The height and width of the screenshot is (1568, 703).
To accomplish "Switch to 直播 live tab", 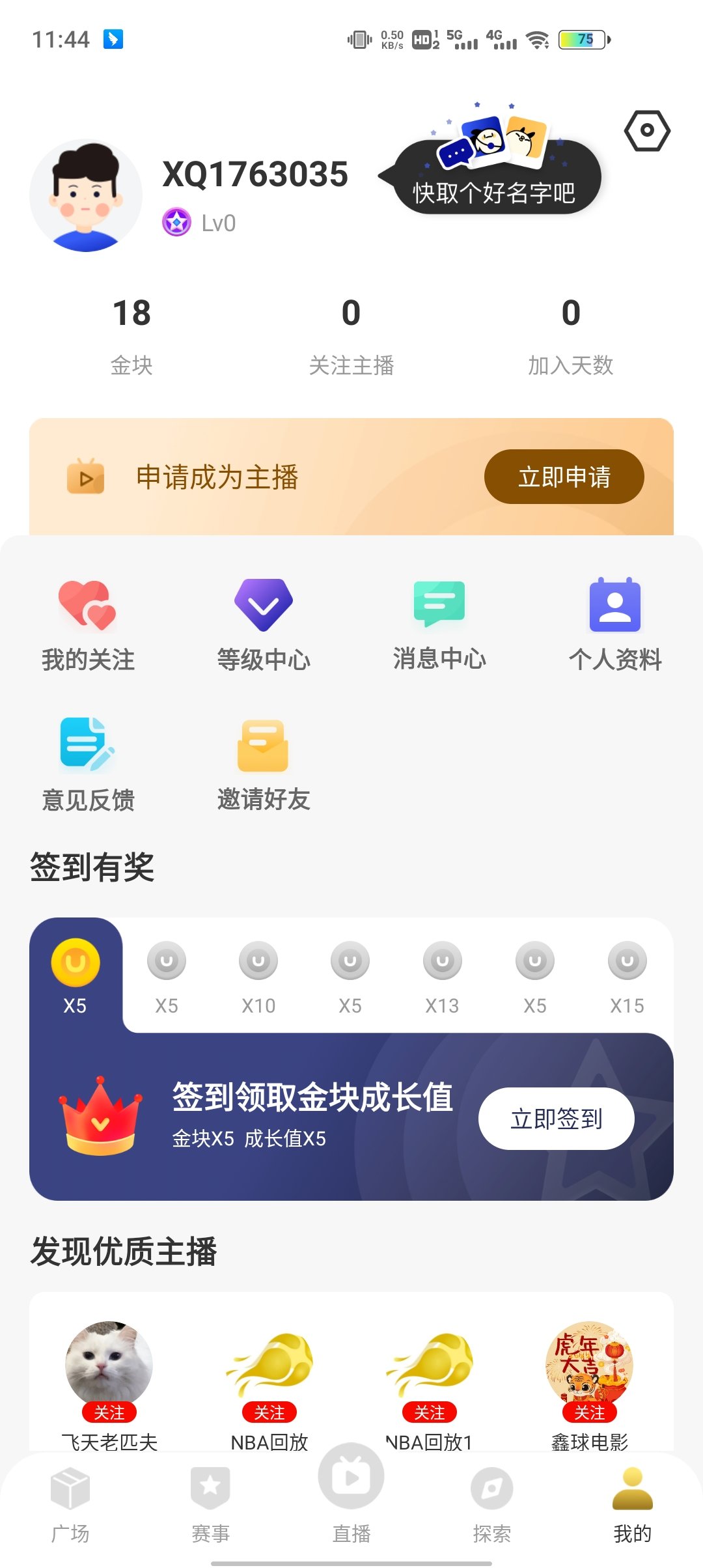I will tap(351, 1491).
